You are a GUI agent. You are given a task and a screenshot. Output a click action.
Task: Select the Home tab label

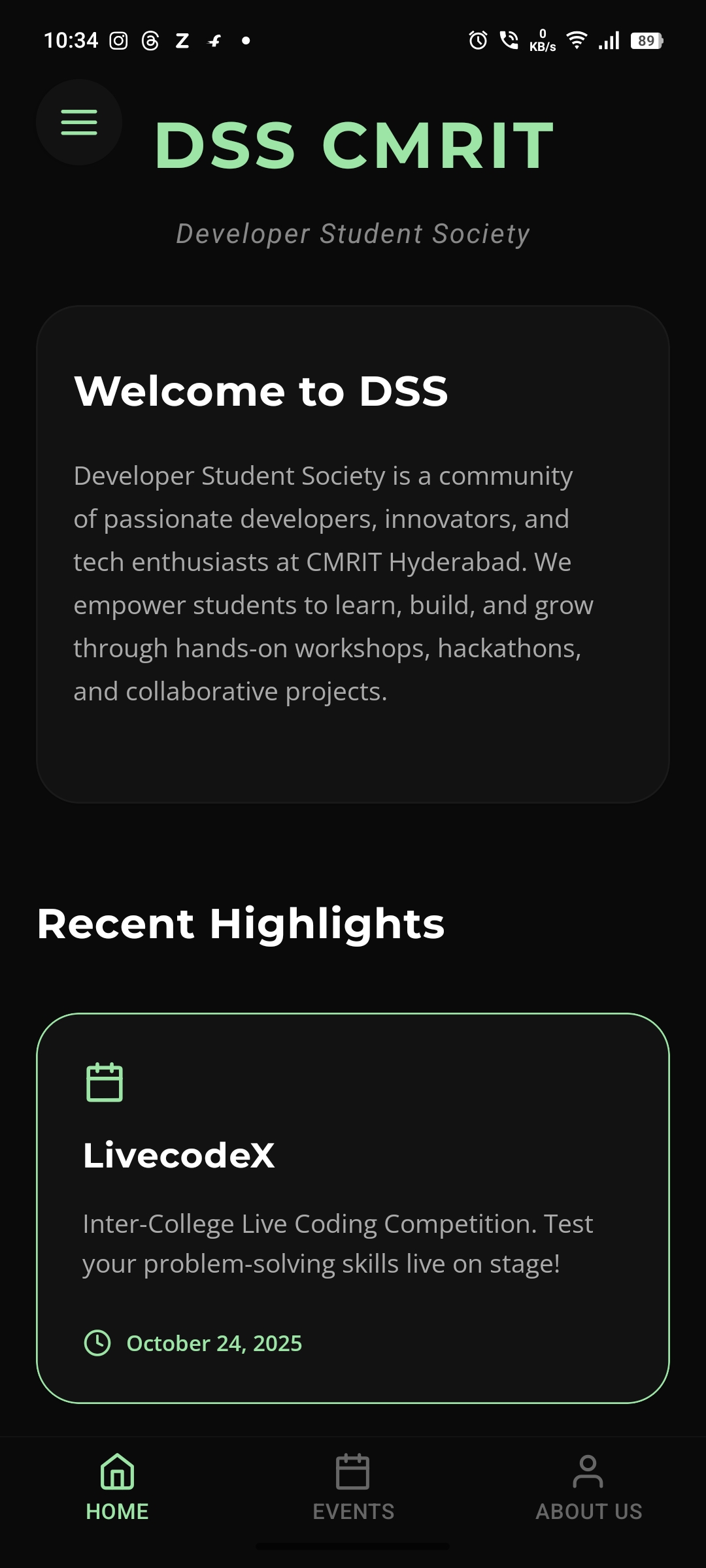[x=116, y=1511]
